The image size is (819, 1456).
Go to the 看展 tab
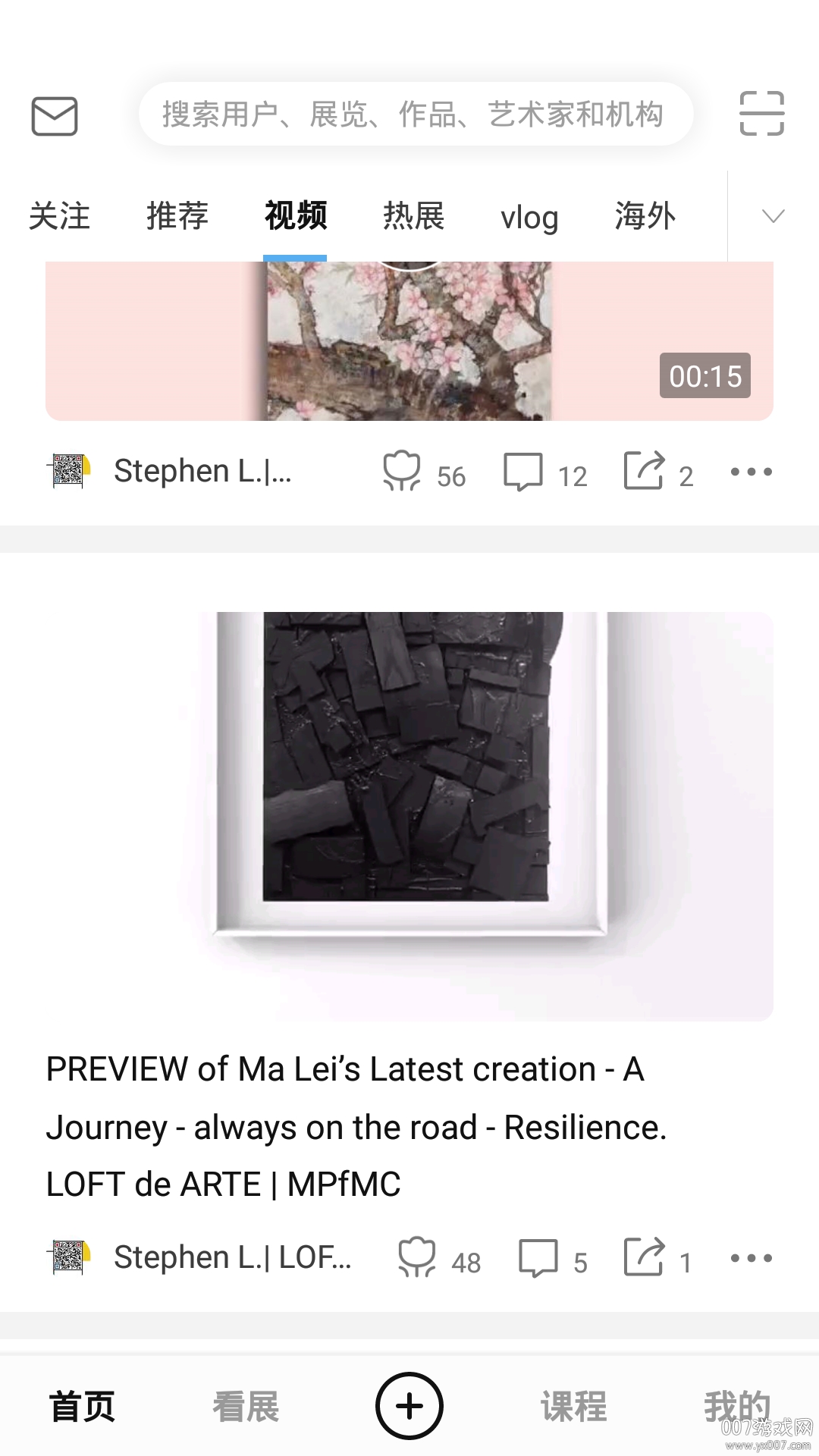(x=246, y=1407)
